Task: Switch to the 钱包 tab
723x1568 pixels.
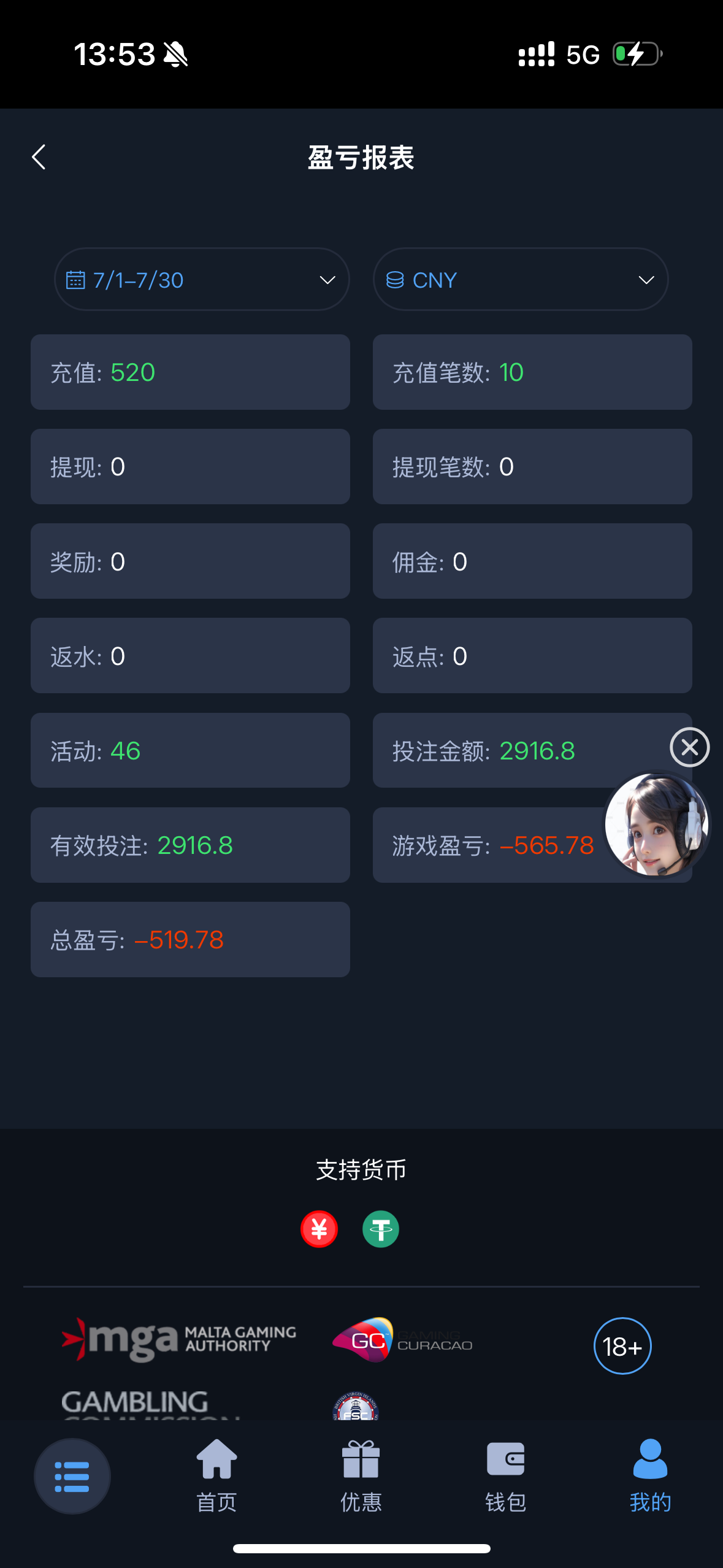Action: (x=505, y=1476)
